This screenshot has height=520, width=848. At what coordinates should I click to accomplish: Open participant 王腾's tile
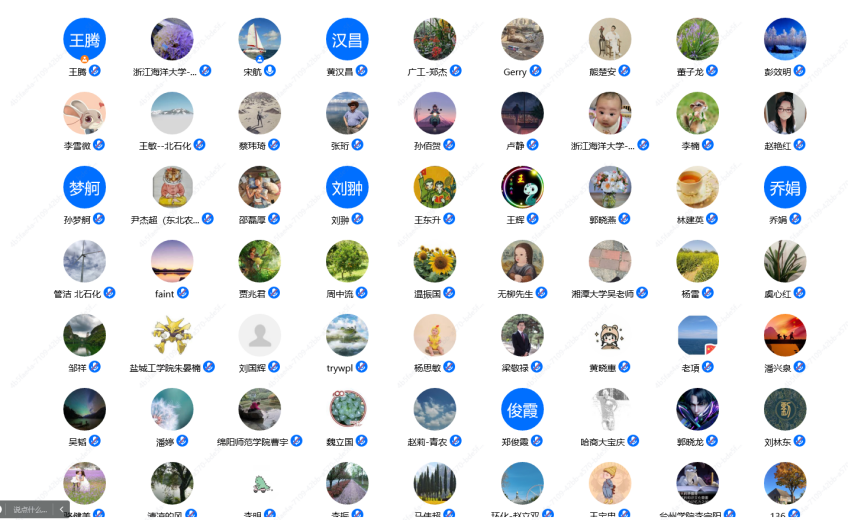pyautogui.click(x=84, y=40)
